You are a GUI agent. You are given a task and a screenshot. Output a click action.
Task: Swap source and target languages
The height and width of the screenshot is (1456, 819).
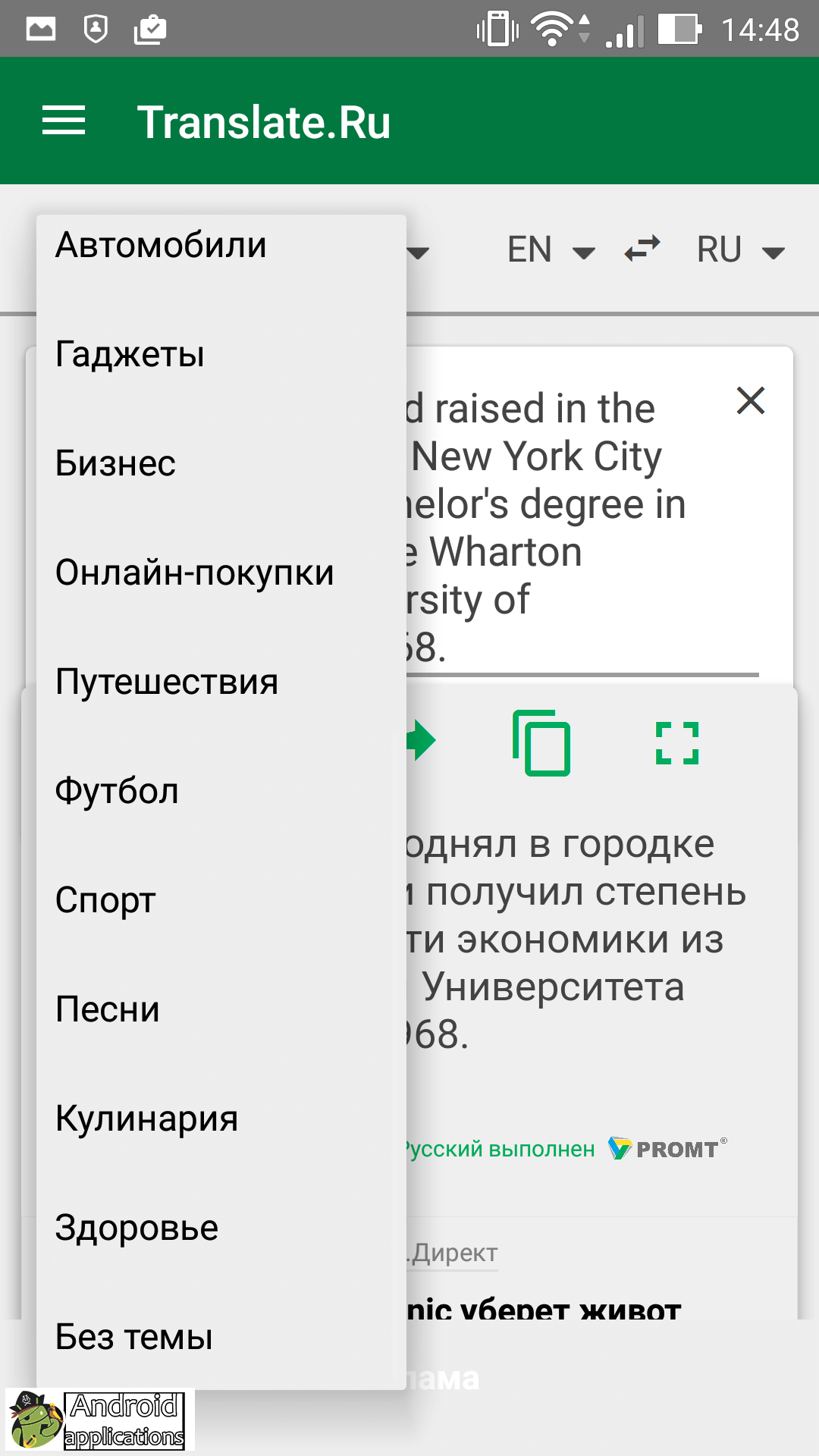coord(642,249)
